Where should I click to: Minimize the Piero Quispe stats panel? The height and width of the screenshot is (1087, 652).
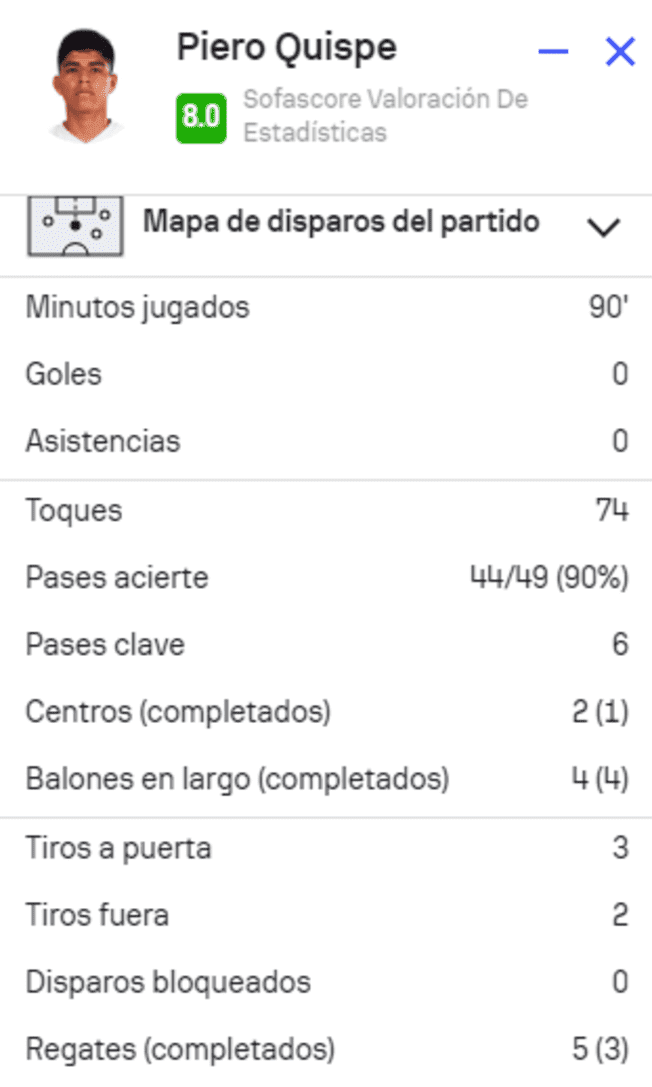[553, 52]
